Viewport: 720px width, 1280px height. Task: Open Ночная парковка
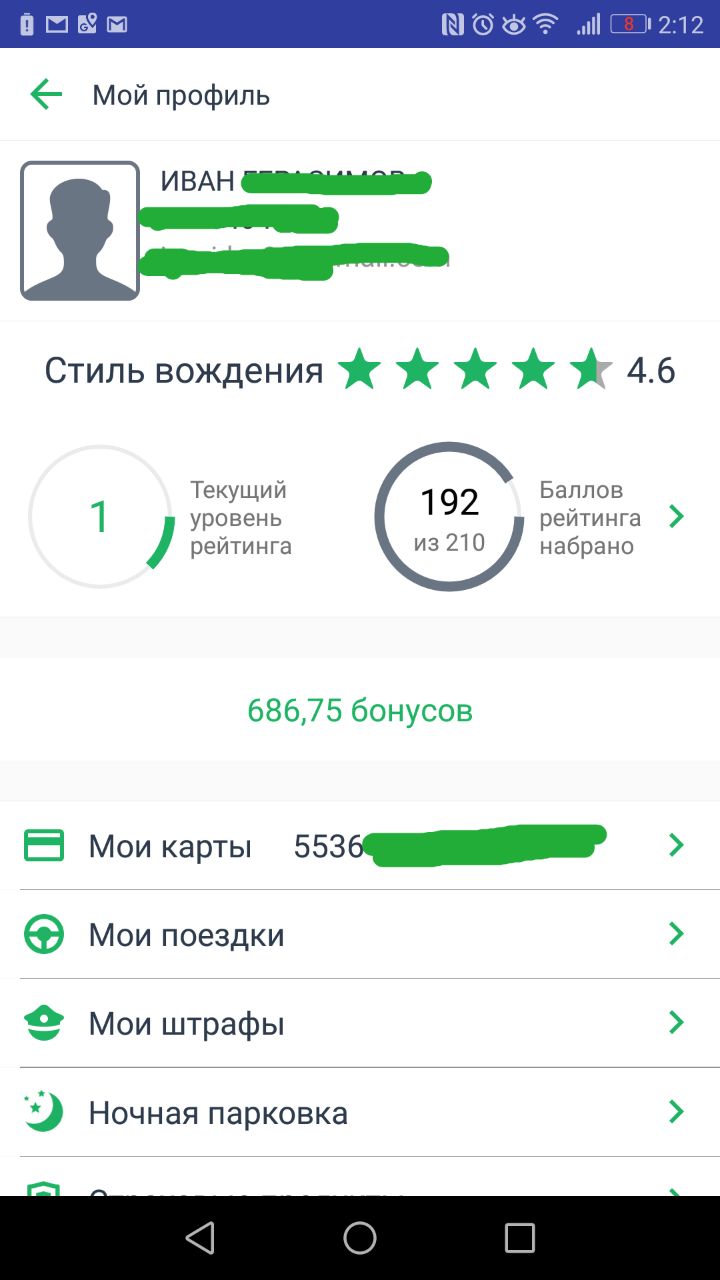[360, 1113]
